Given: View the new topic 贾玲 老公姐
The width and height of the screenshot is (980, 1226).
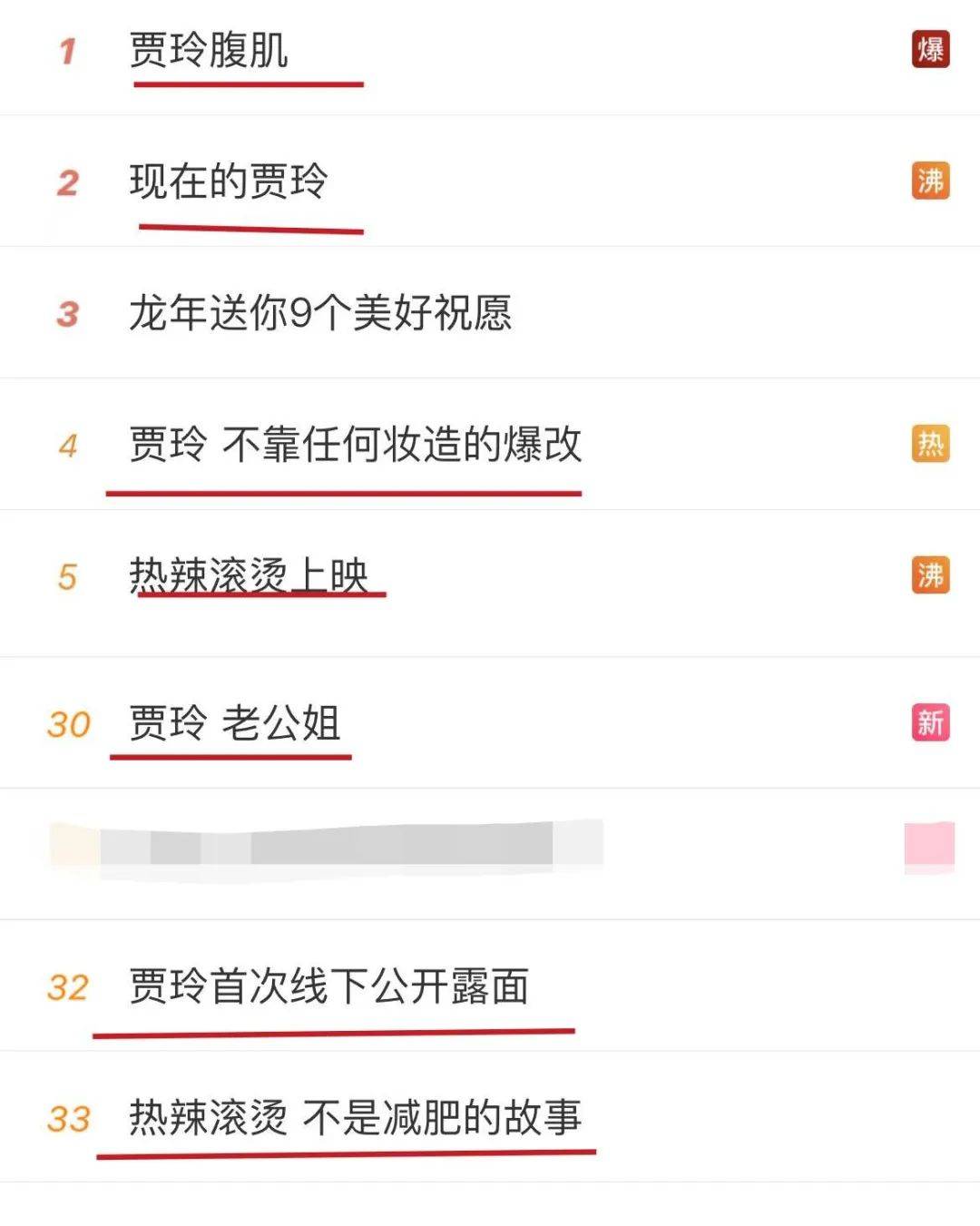Looking at the screenshot, I should click(x=234, y=723).
